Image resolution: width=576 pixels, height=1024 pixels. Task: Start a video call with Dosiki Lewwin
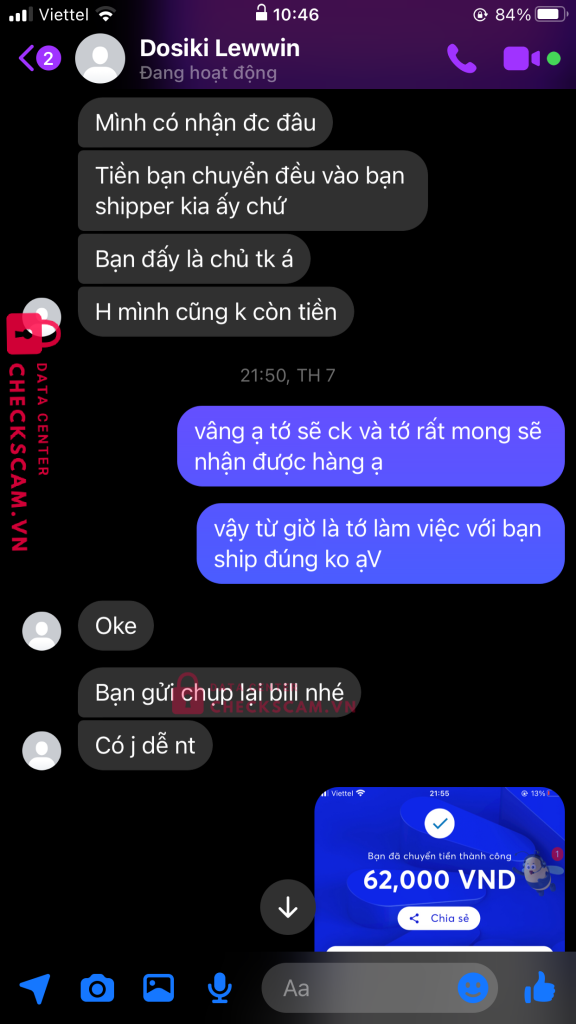521,59
